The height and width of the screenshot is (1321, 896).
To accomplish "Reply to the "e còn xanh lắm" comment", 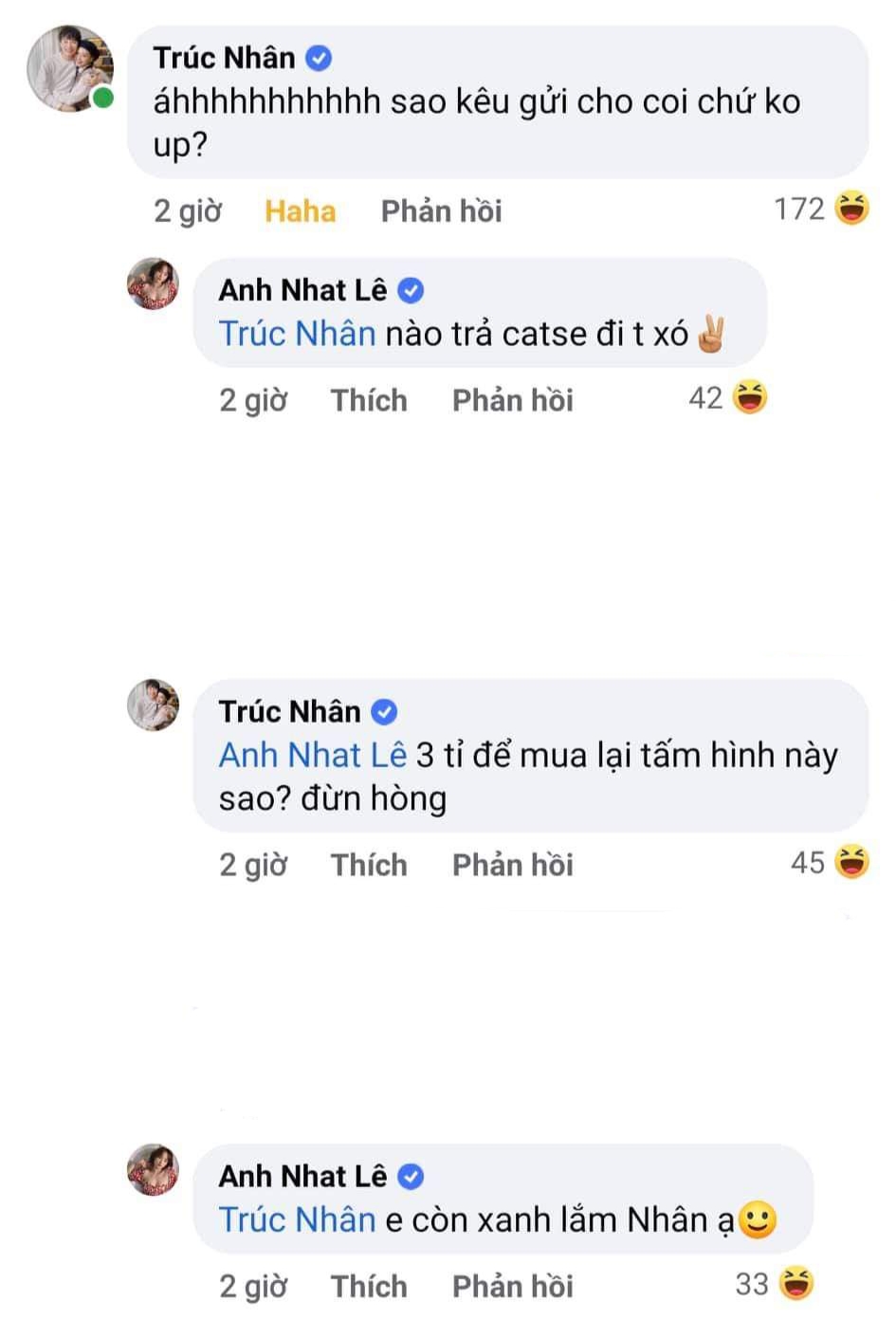I will click(x=512, y=1286).
